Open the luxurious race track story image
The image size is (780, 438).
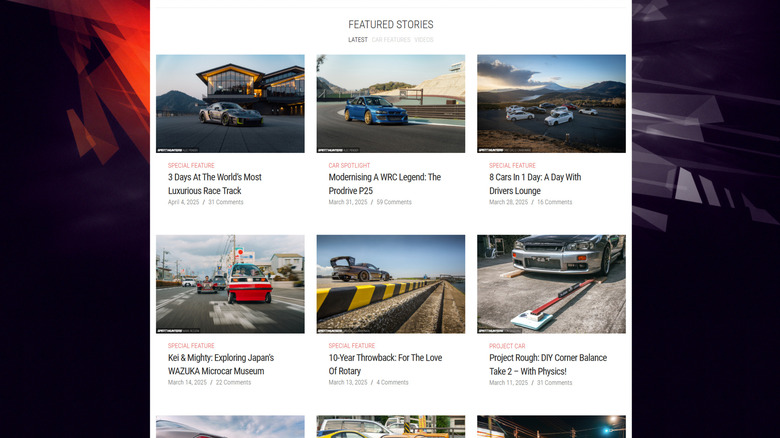[x=230, y=103]
